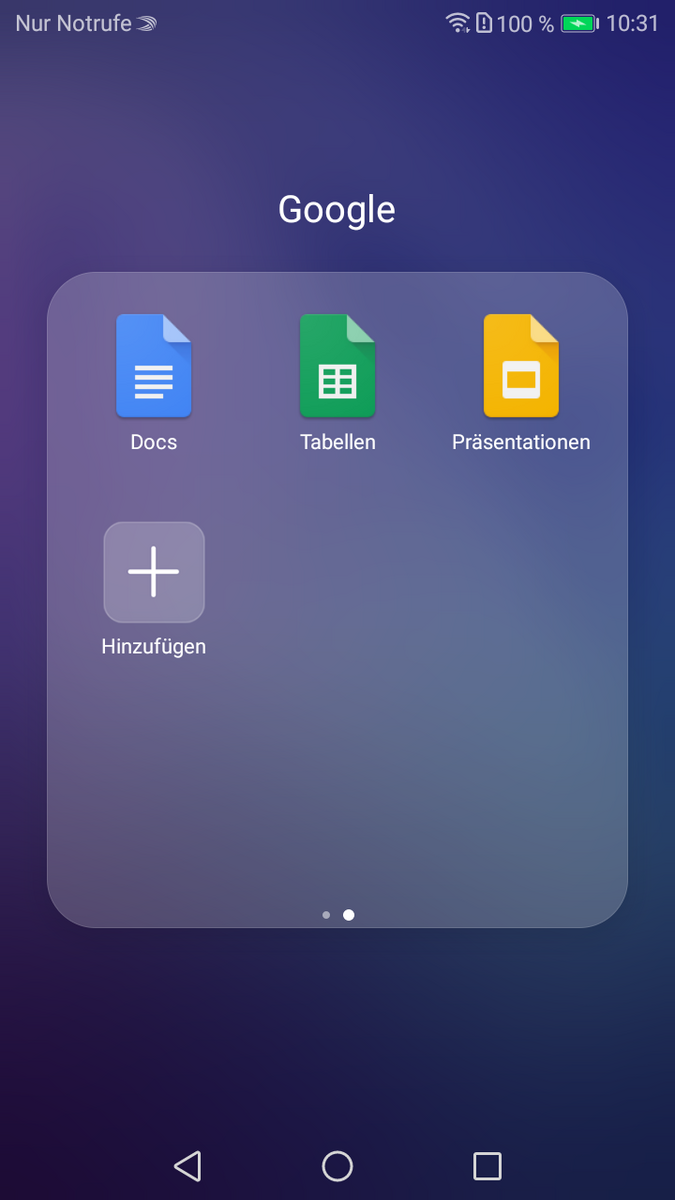Screen dimensions: 675x1200
Task: Launch the Tabellen app
Action: click(337, 366)
